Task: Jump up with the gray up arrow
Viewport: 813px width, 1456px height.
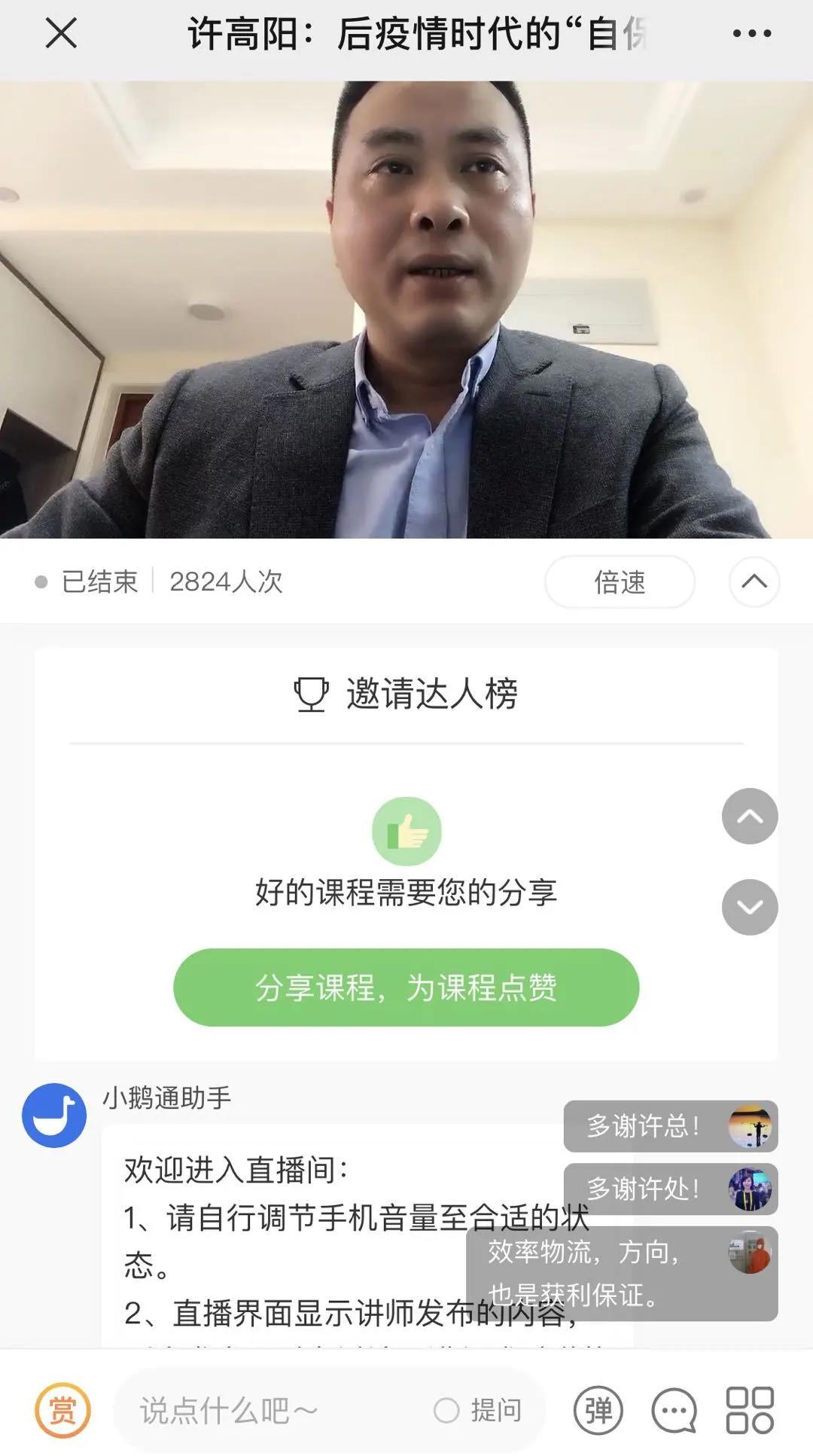Action: pyautogui.click(x=749, y=817)
